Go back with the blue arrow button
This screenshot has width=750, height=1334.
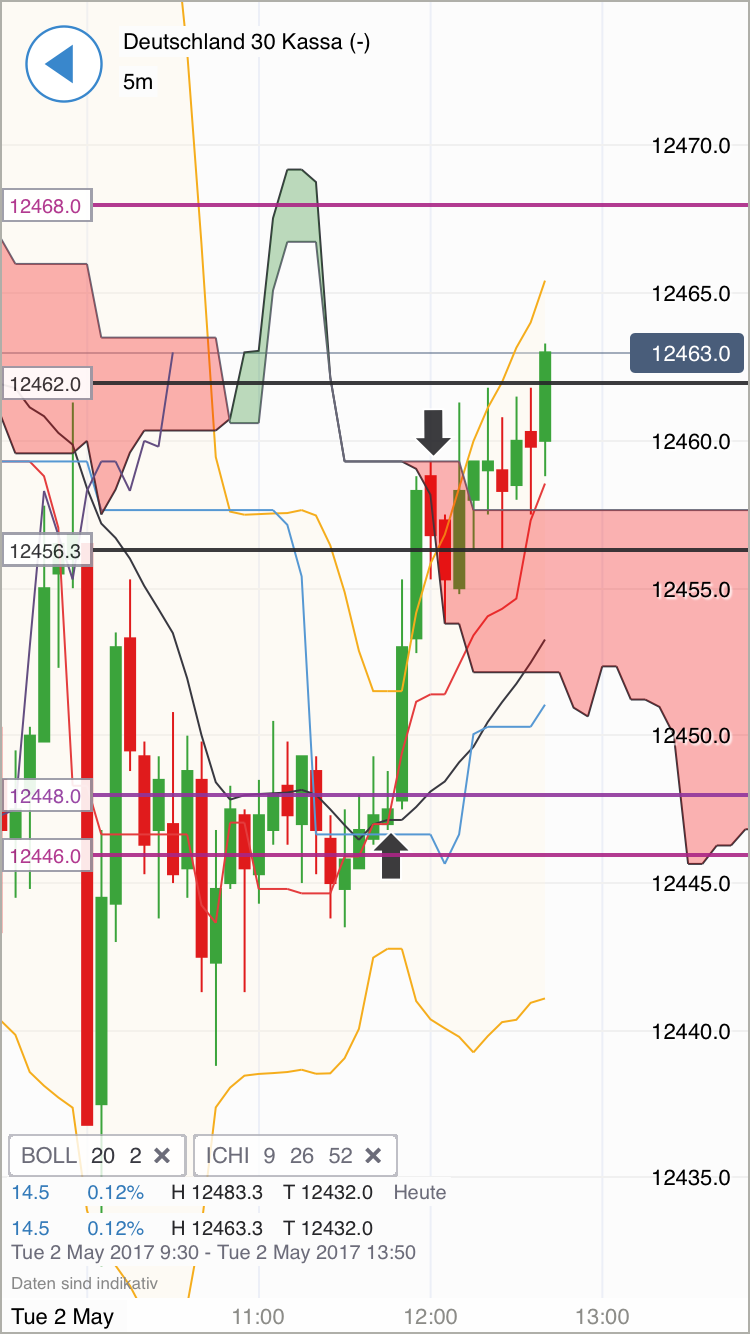63,64
